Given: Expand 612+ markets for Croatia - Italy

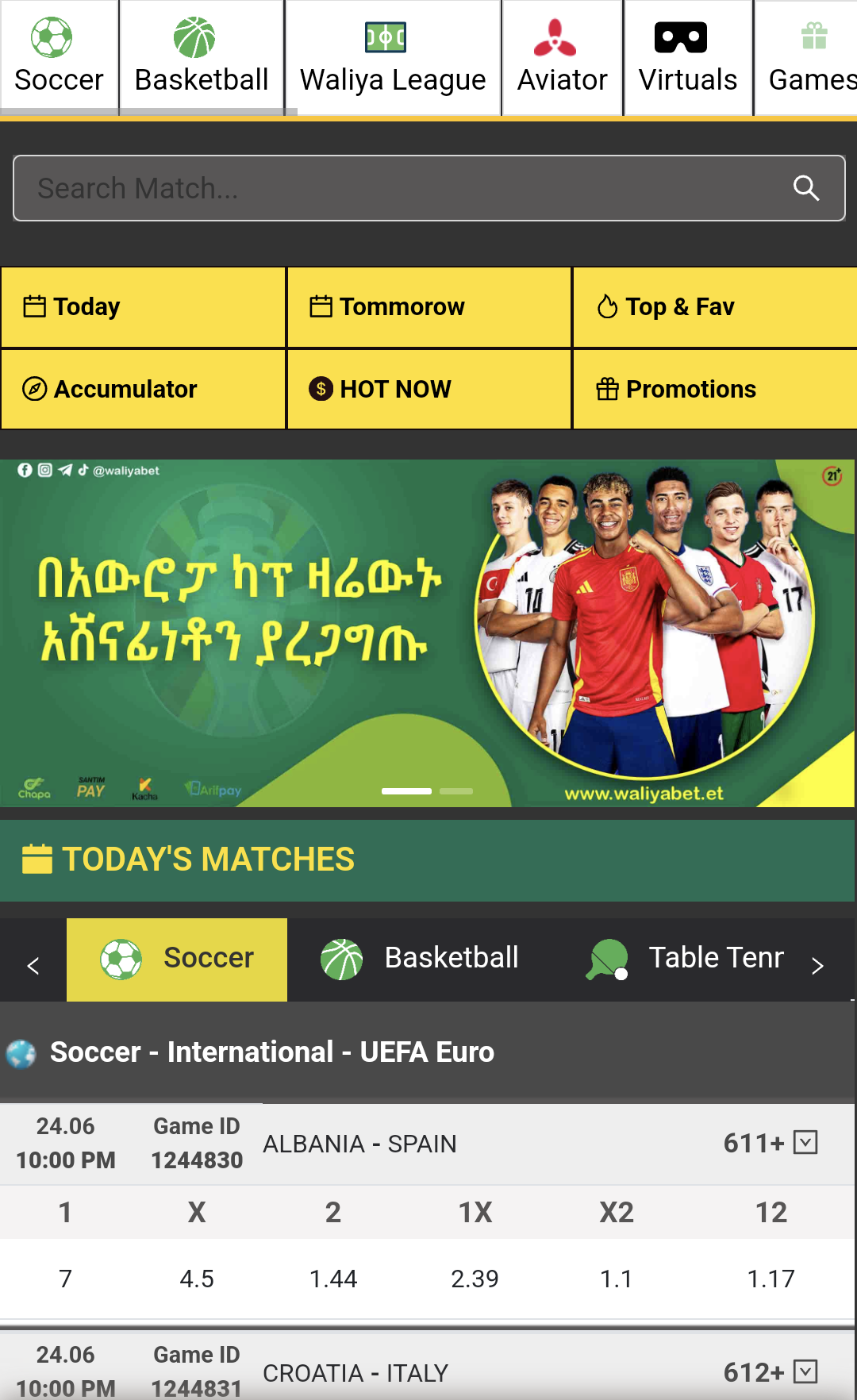Looking at the screenshot, I should [x=805, y=1371].
